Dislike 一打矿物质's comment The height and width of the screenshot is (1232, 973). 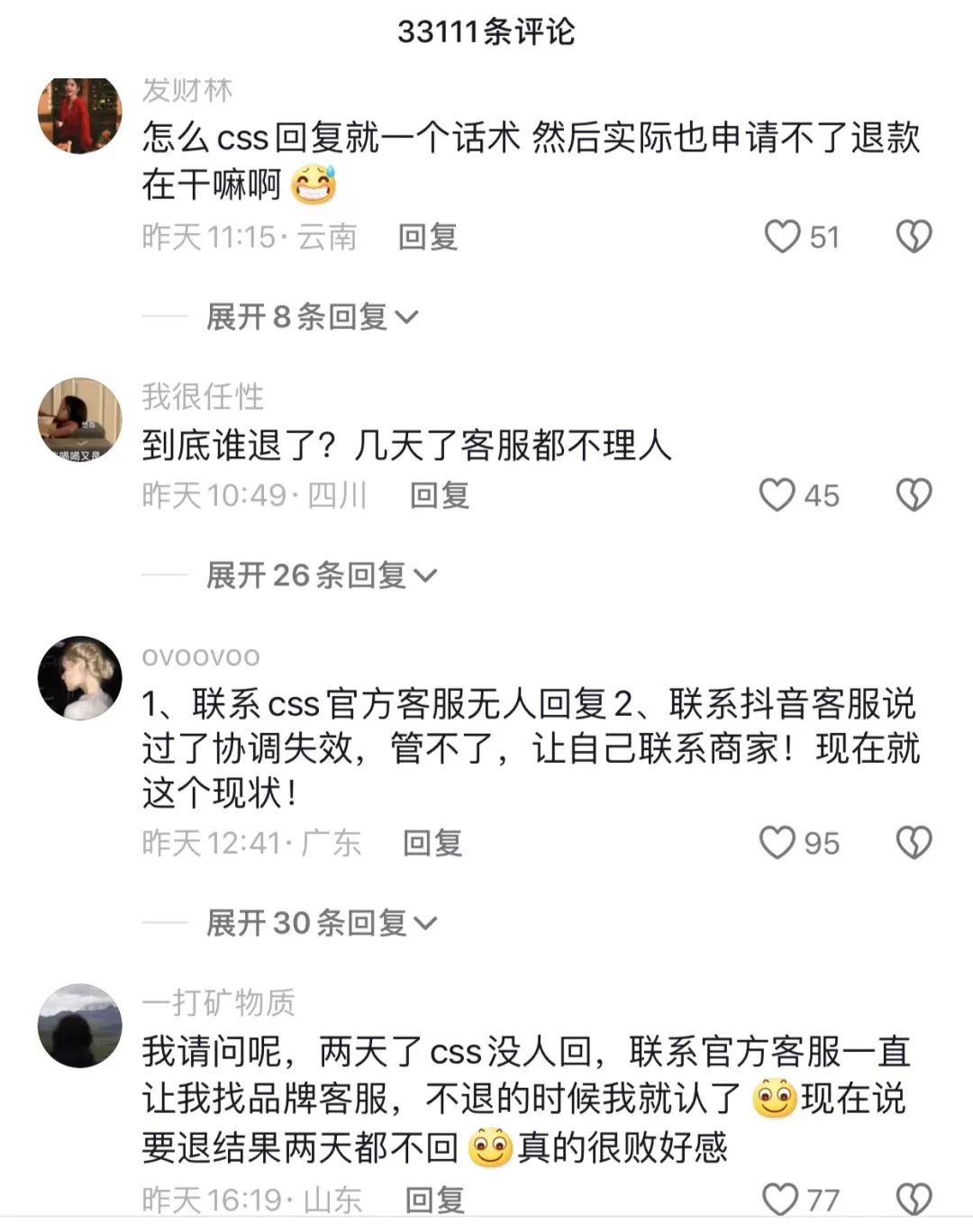pyautogui.click(x=914, y=1200)
